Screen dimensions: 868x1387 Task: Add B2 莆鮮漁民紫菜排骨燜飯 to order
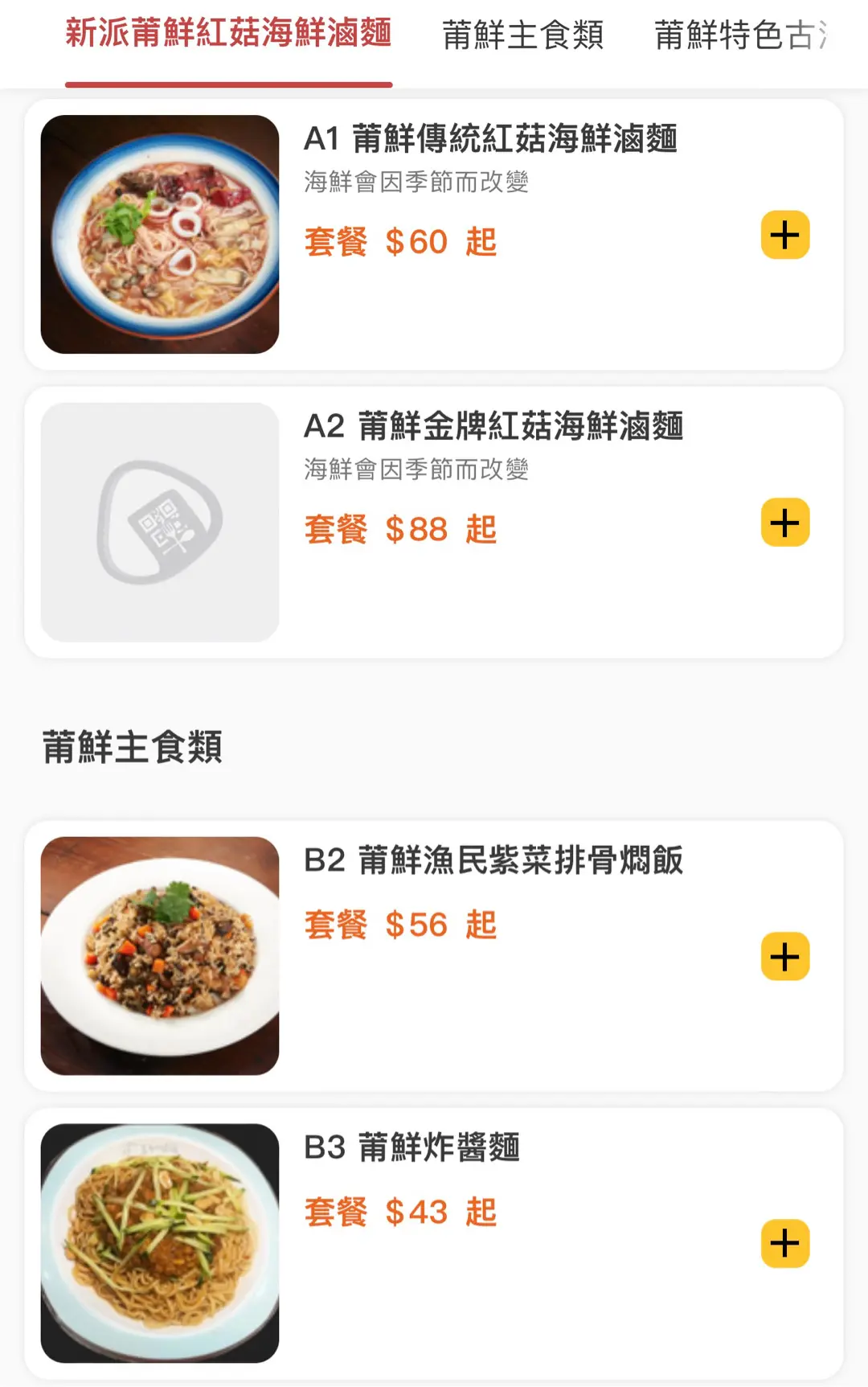(784, 956)
